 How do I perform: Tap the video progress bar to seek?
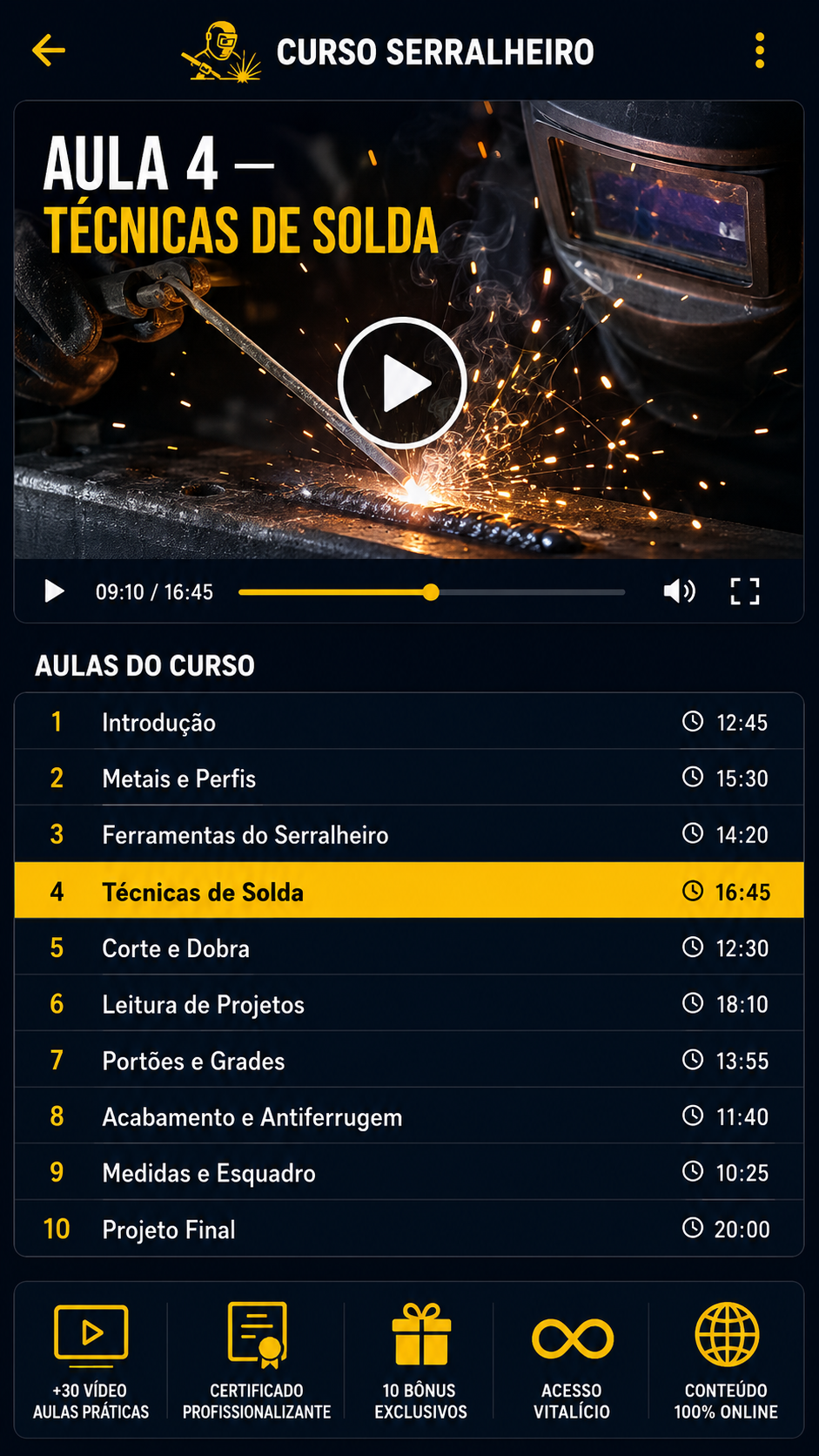[432, 592]
